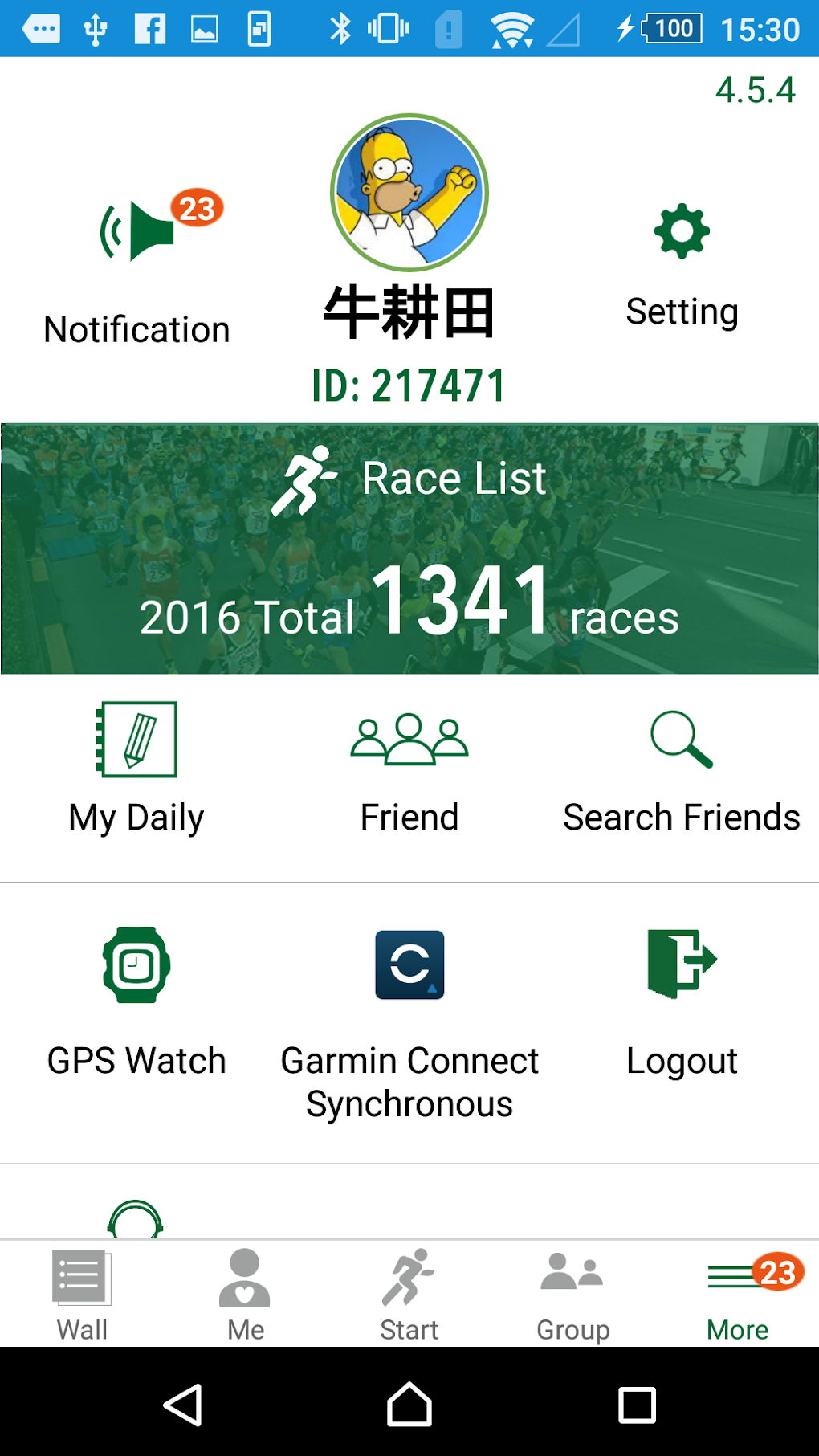The image size is (819, 1456).
Task: Go to the Start tab
Action: (x=409, y=1293)
